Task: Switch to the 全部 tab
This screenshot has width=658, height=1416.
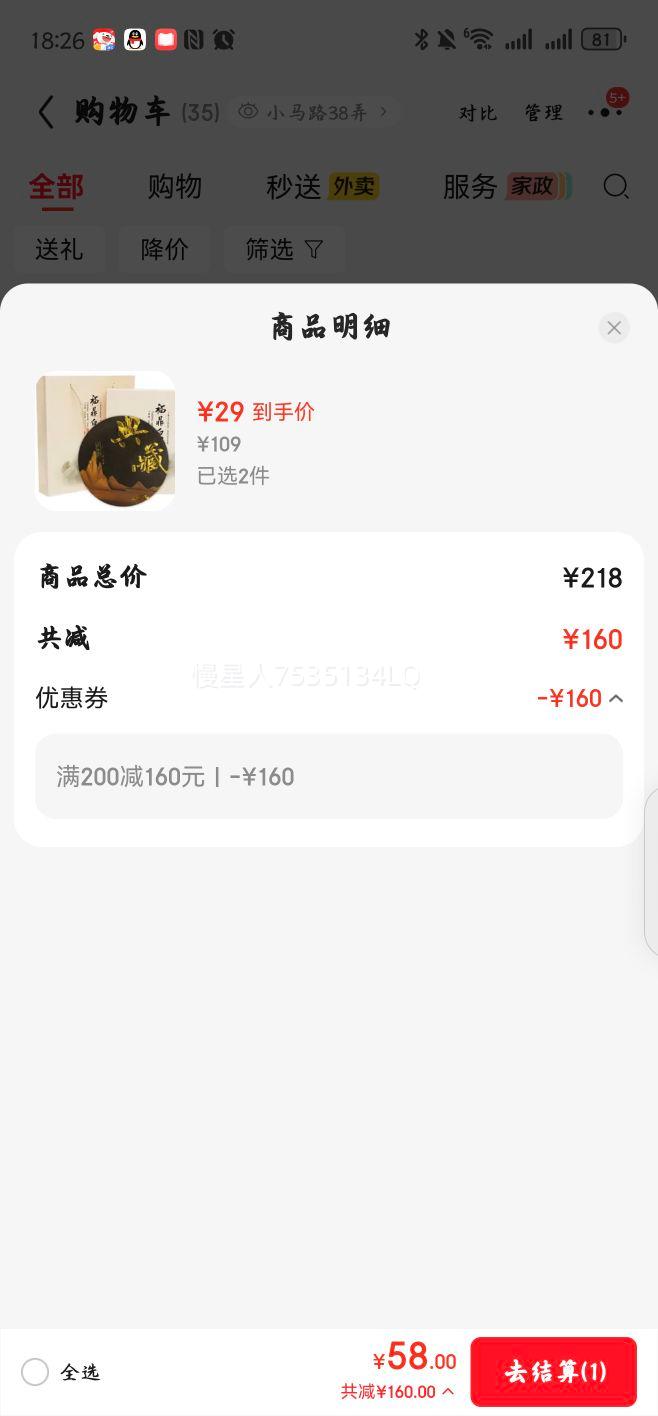Action: (56, 187)
